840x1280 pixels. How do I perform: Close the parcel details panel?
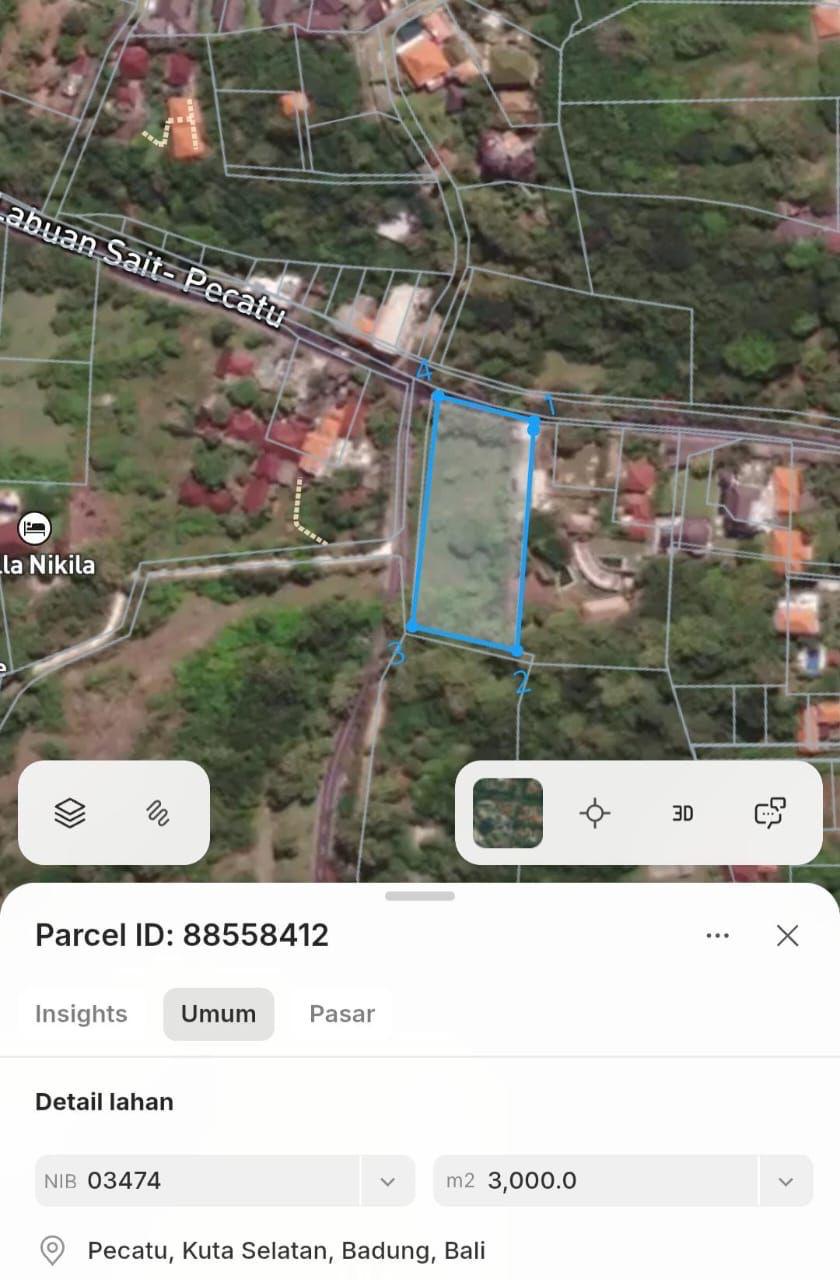point(787,936)
